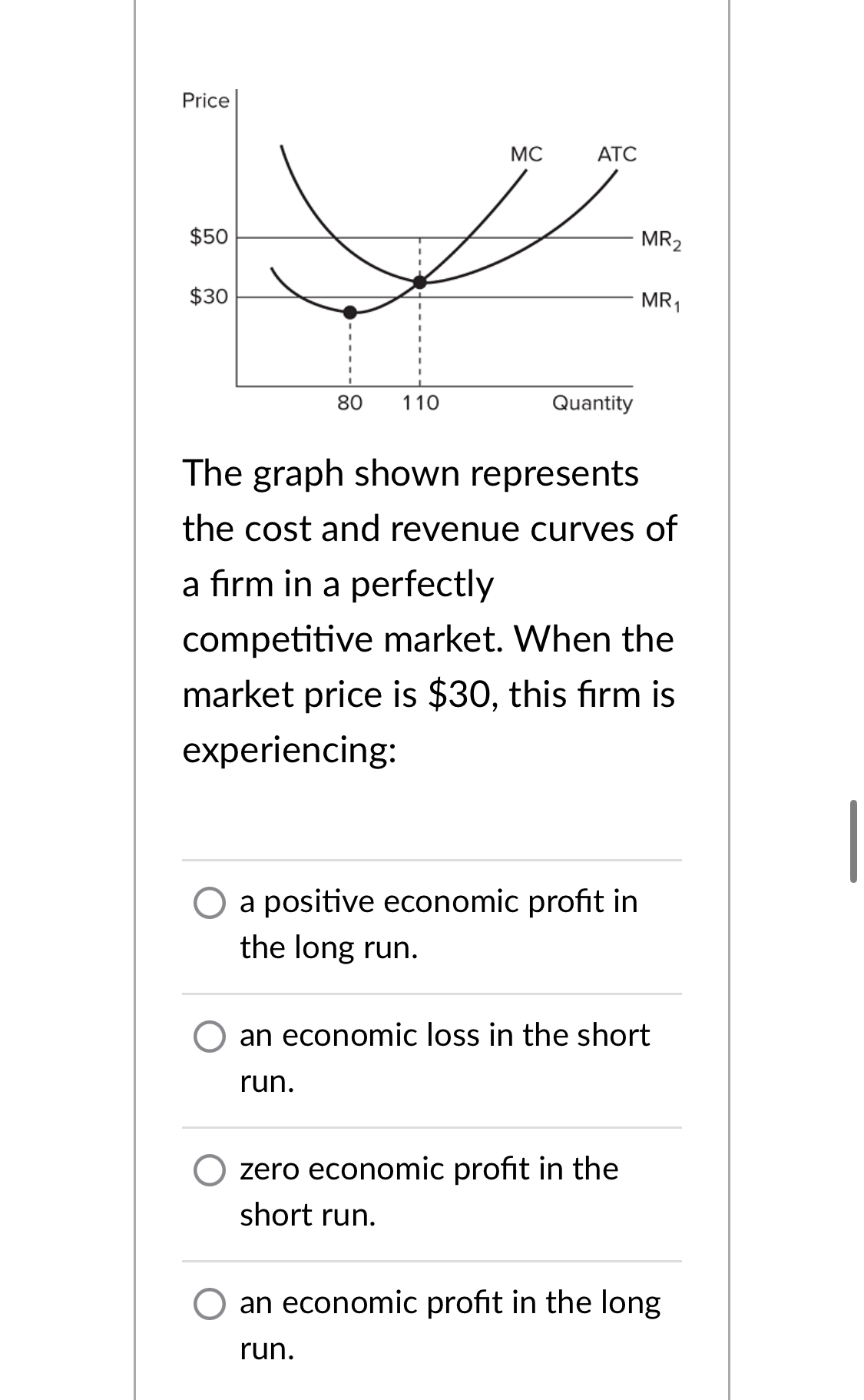
Task: Click the MR2 label on the graph
Action: tap(661, 238)
